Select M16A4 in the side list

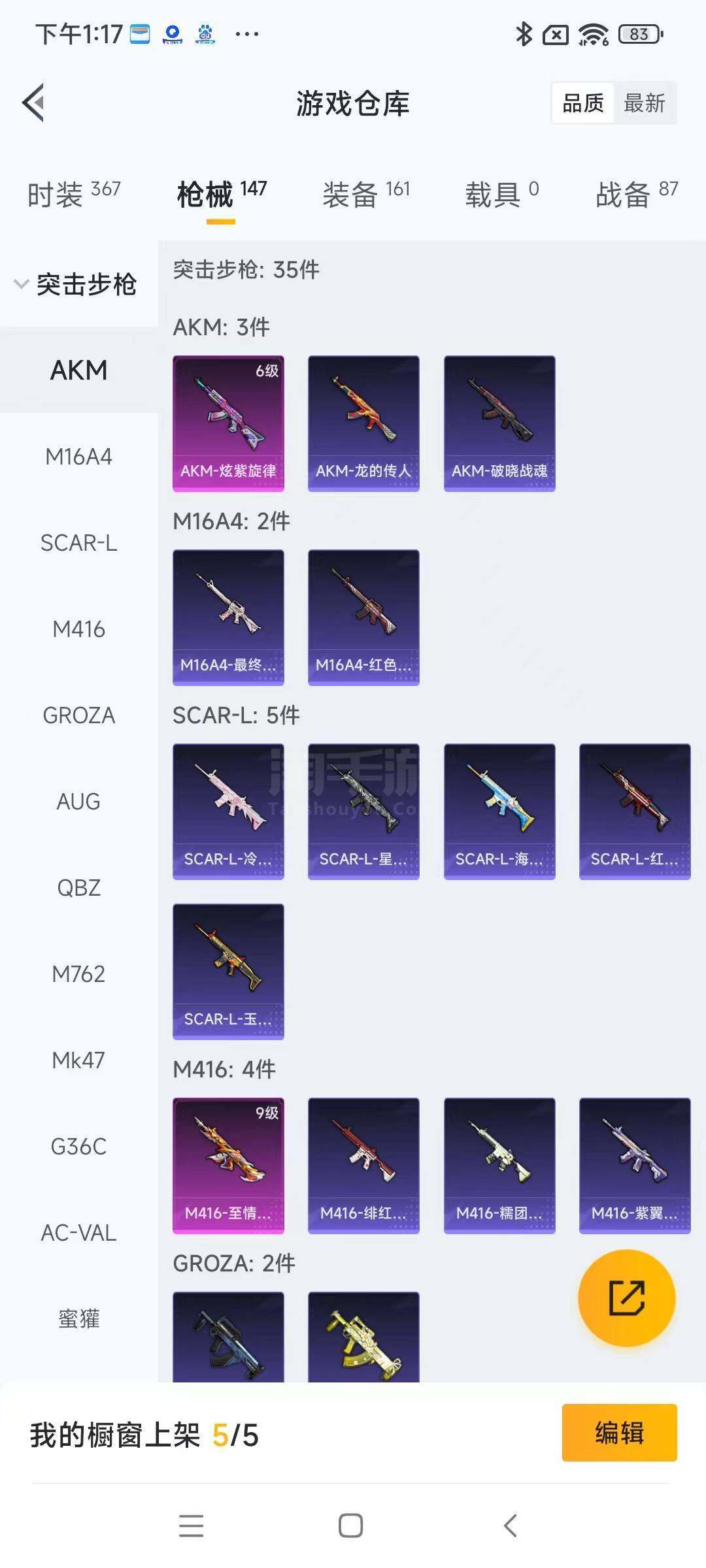(78, 456)
